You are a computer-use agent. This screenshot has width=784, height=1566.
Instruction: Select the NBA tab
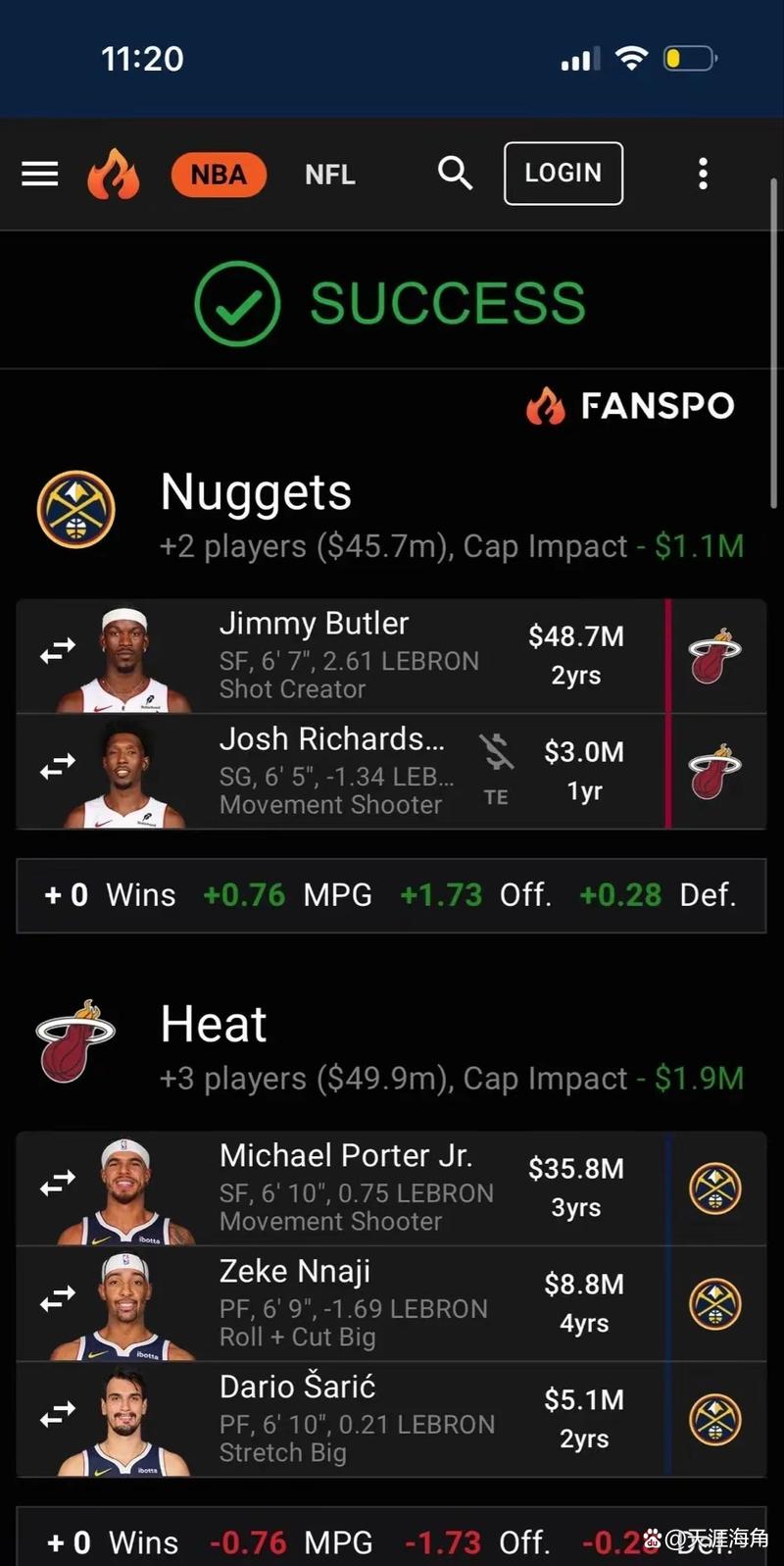click(218, 174)
